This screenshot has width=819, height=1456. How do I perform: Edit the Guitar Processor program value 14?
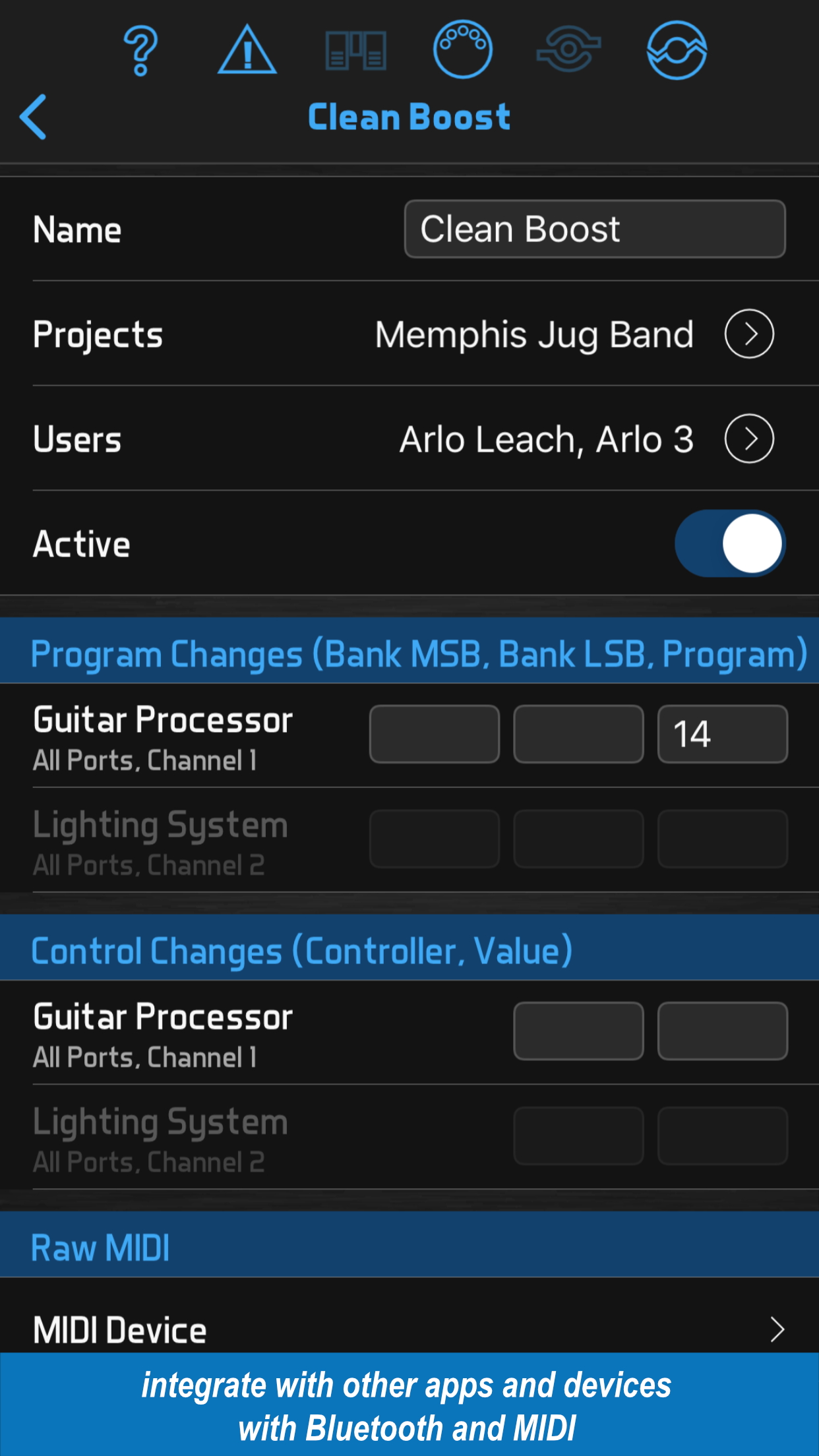(x=722, y=734)
